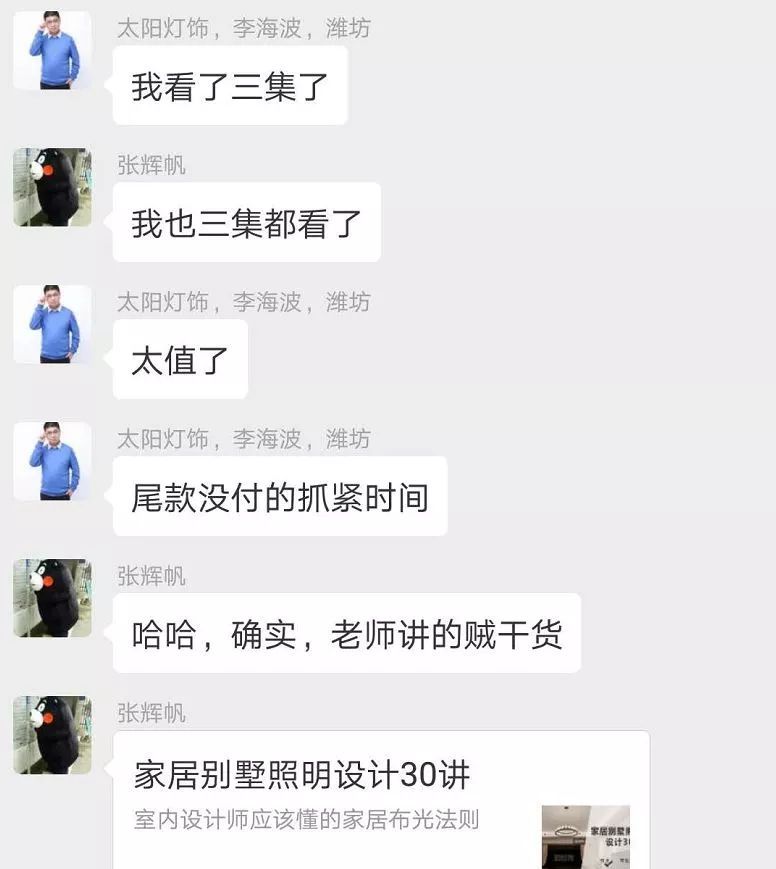Select the "太值了" message bubble
Image resolution: width=776 pixels, height=869 pixels.
[180, 360]
